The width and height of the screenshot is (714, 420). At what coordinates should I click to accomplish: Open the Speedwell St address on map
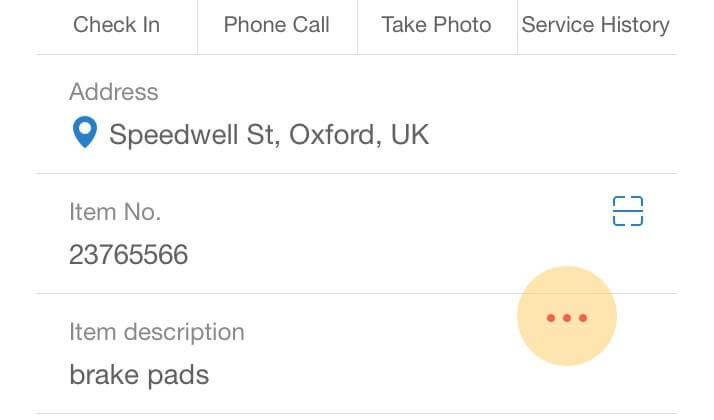[x=268, y=135]
